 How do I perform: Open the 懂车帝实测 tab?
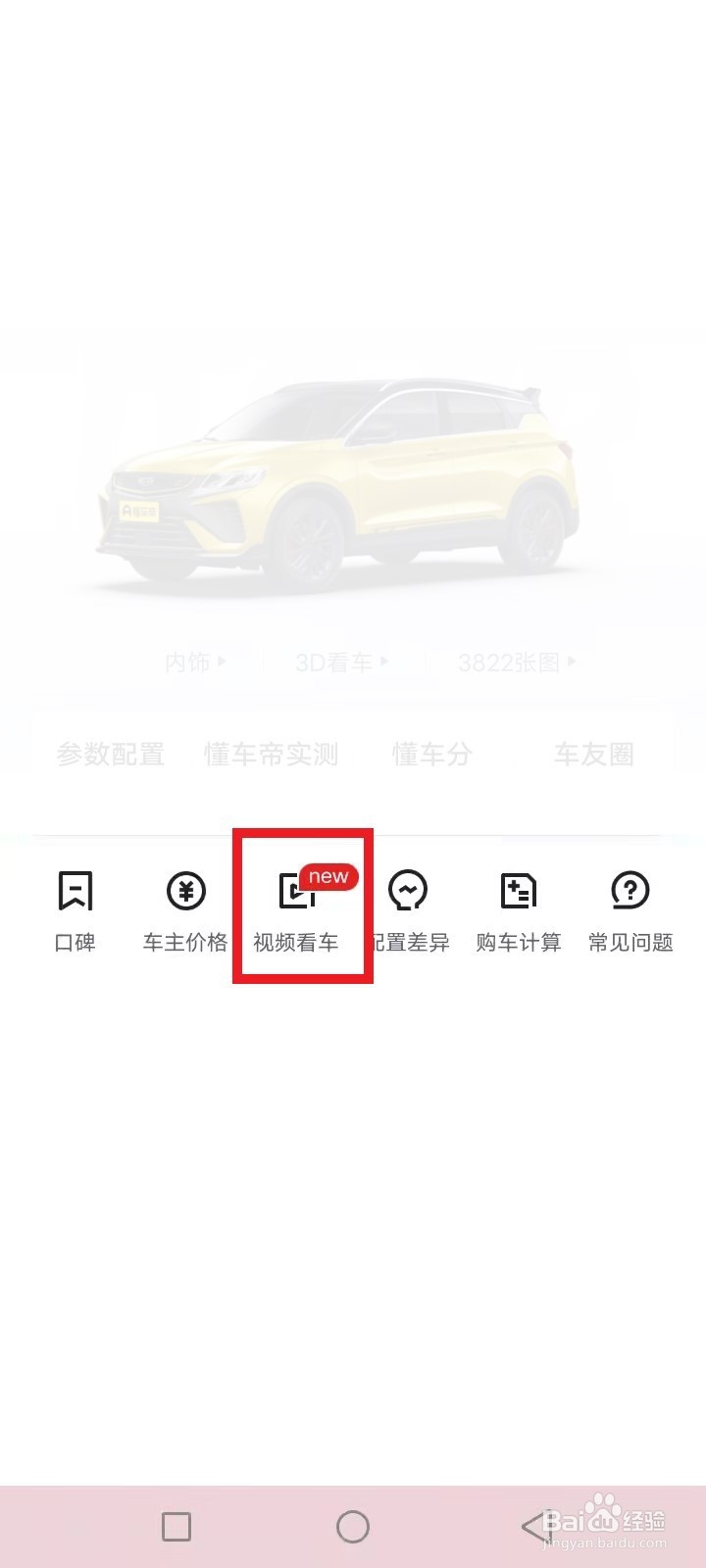[x=272, y=755]
